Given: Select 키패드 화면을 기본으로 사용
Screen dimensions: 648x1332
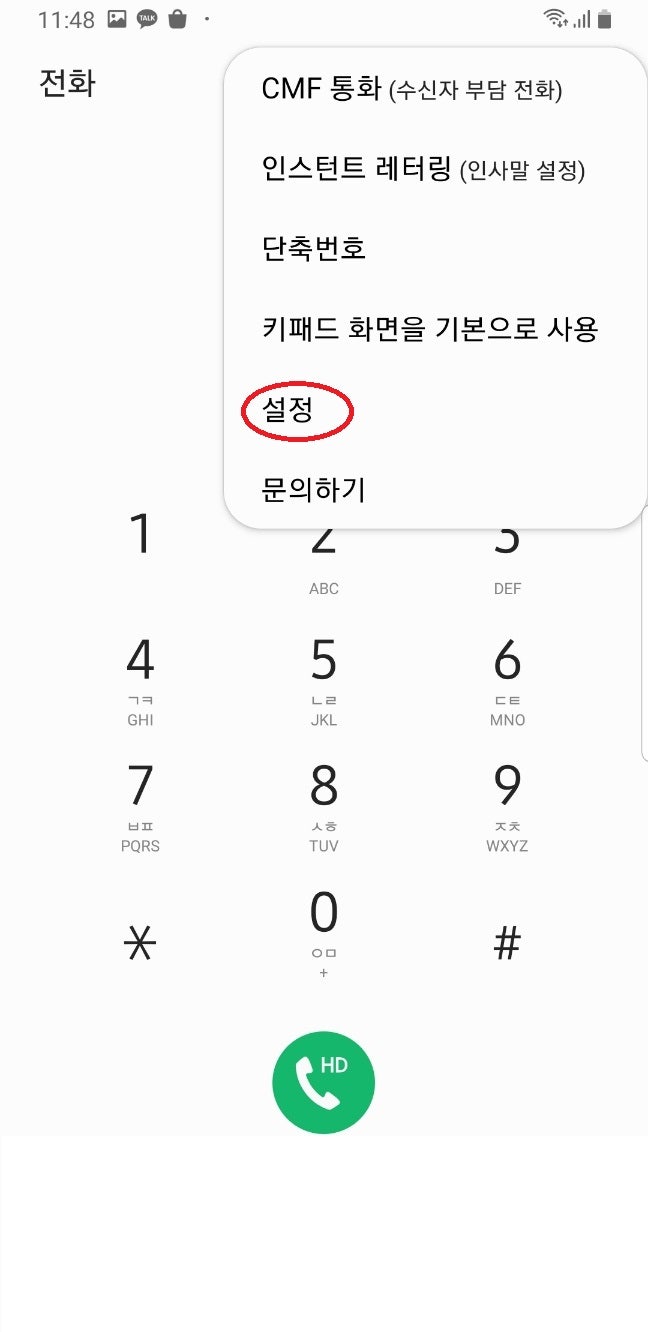Looking at the screenshot, I should (x=429, y=328).
